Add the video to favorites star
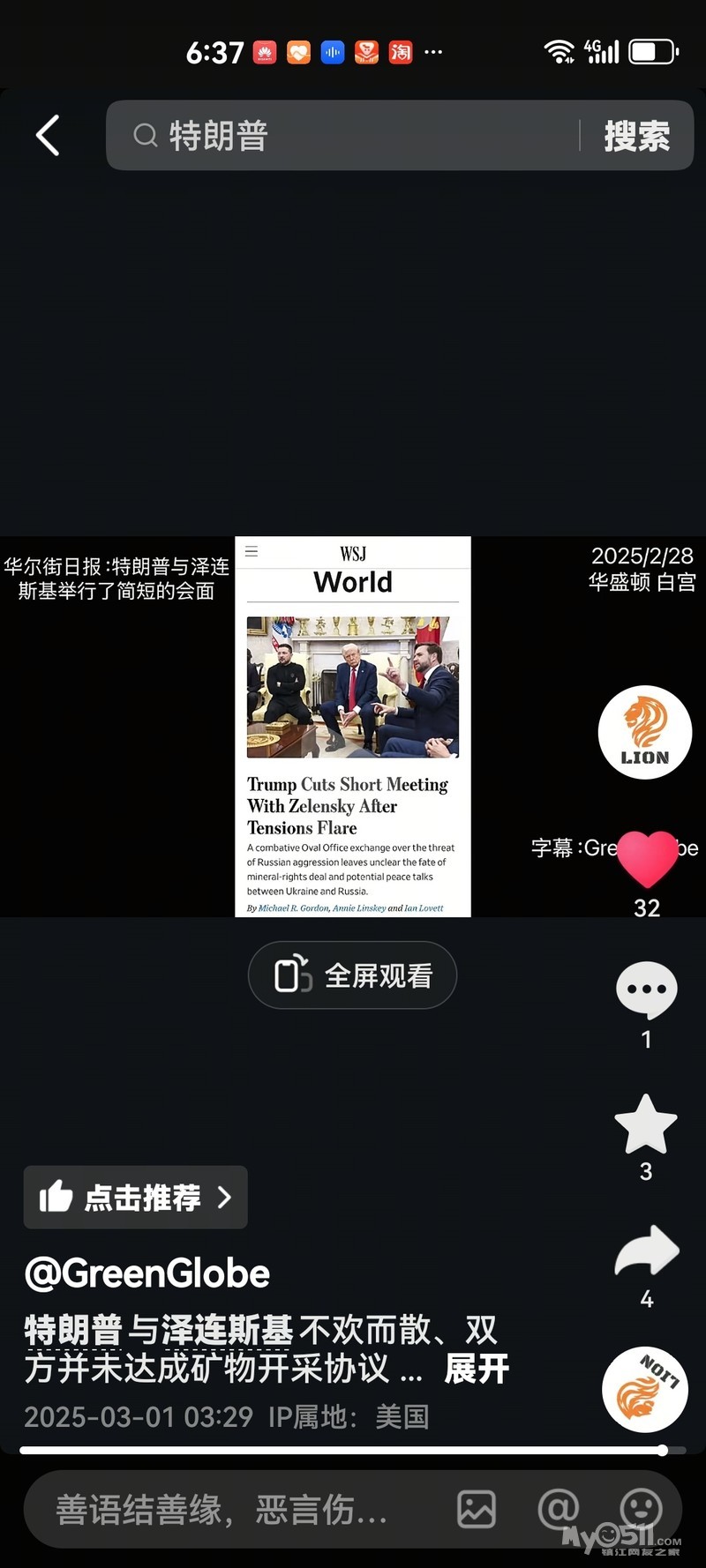This screenshot has width=706, height=1568. coord(646,1124)
